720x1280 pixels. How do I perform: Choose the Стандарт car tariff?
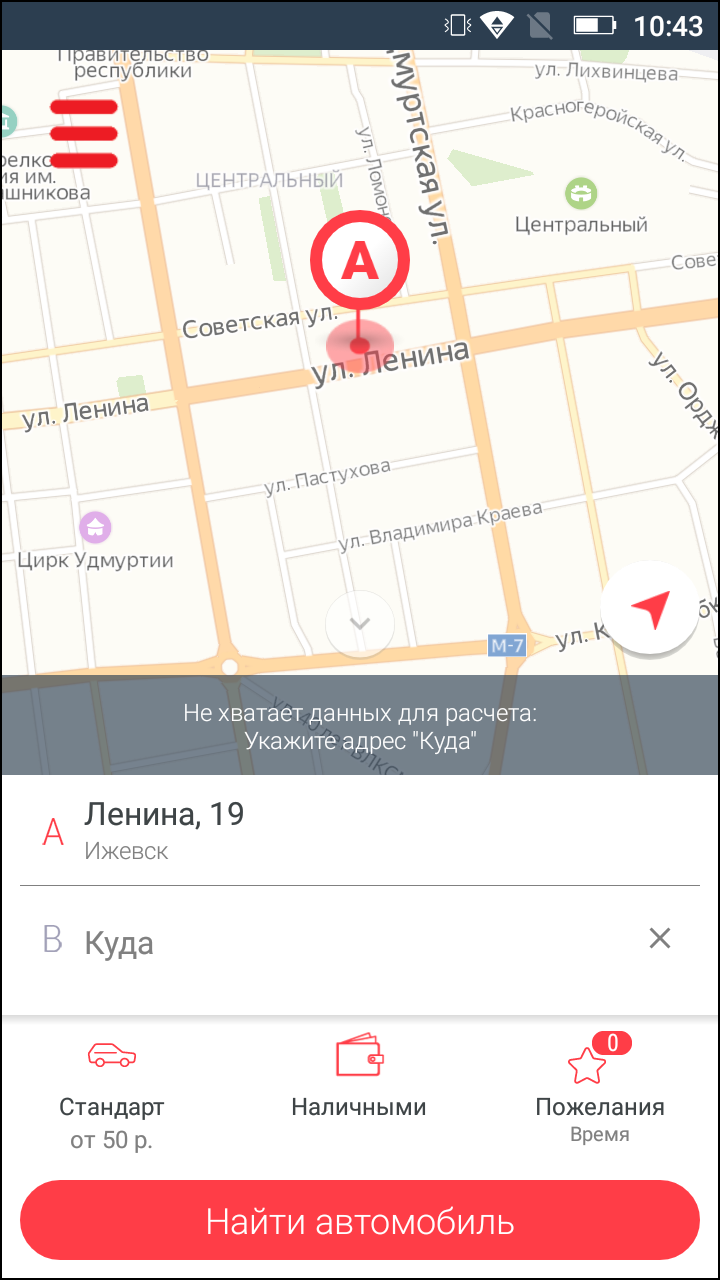click(112, 1094)
